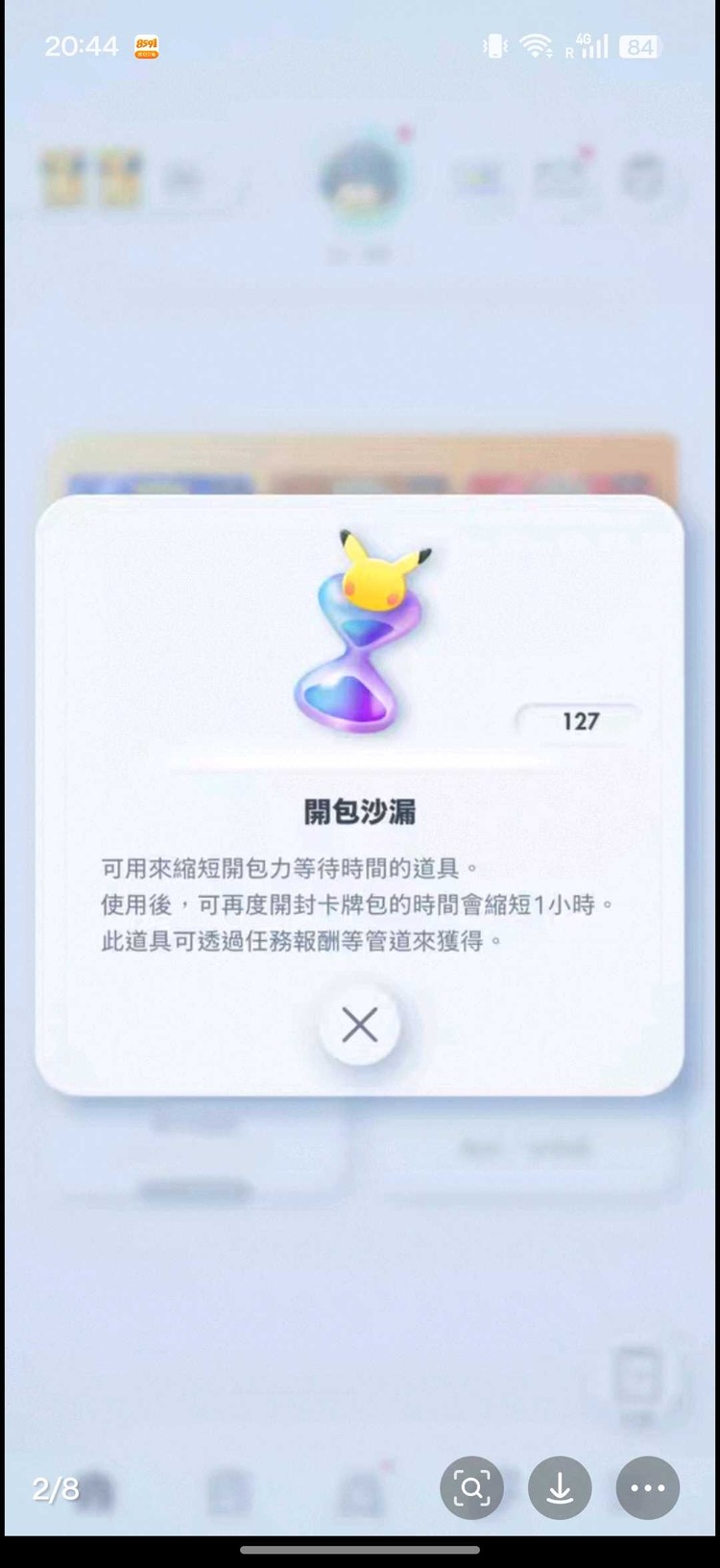Screen dimensions: 720x1568
Task: Tap the image search lens icon
Action: (471, 1487)
